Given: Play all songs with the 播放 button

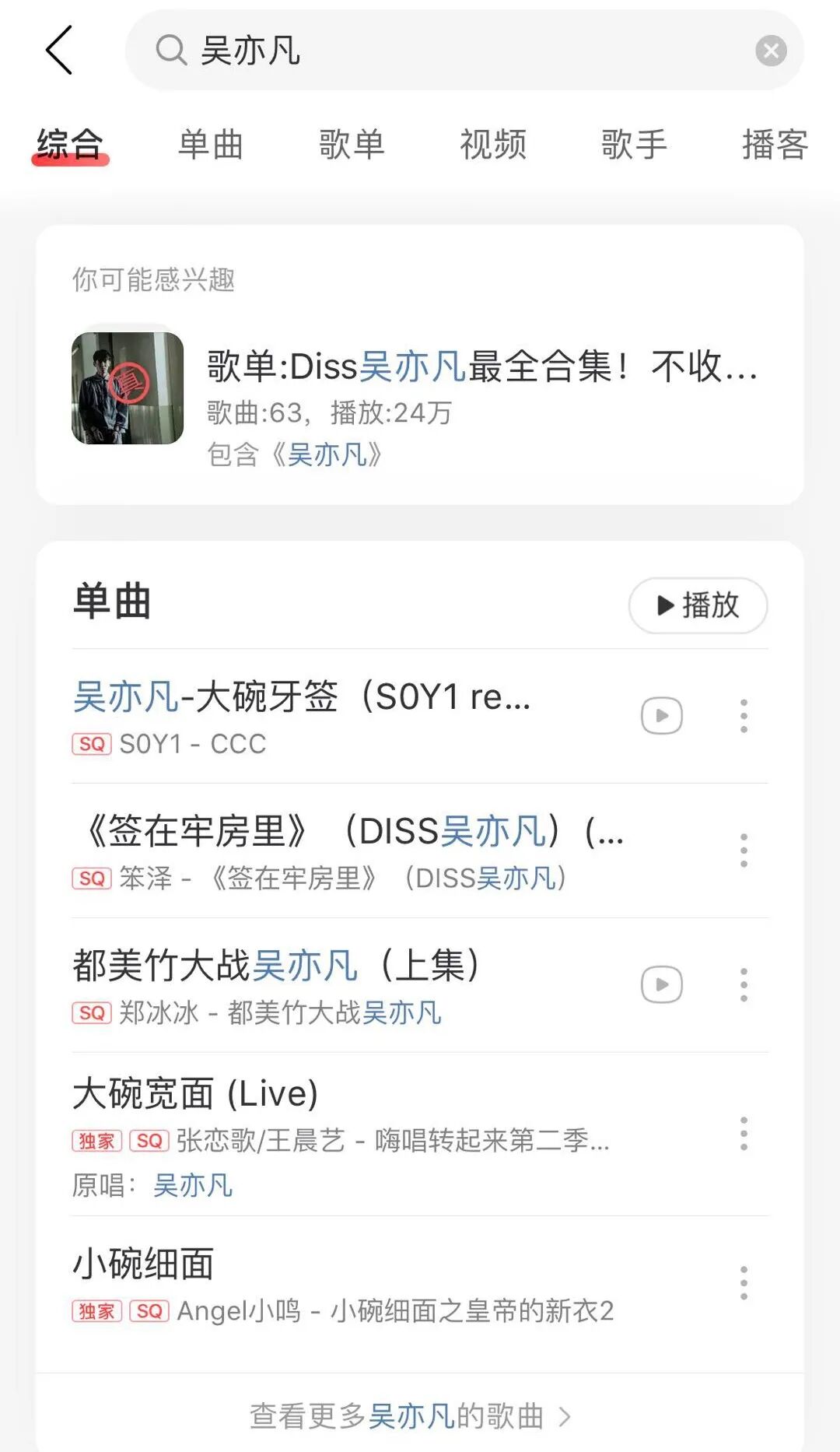Looking at the screenshot, I should [x=698, y=605].
